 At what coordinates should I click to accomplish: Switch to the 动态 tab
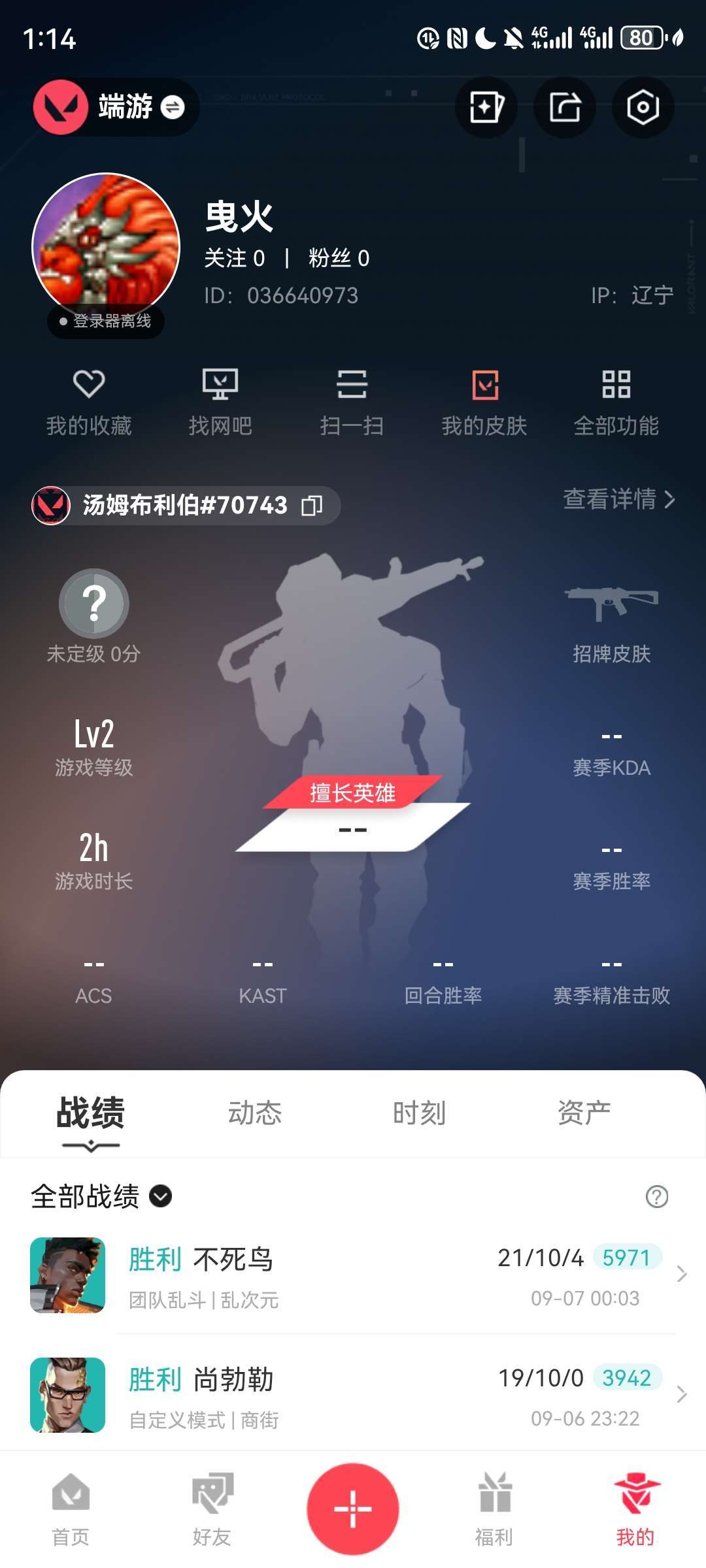coord(255,1113)
